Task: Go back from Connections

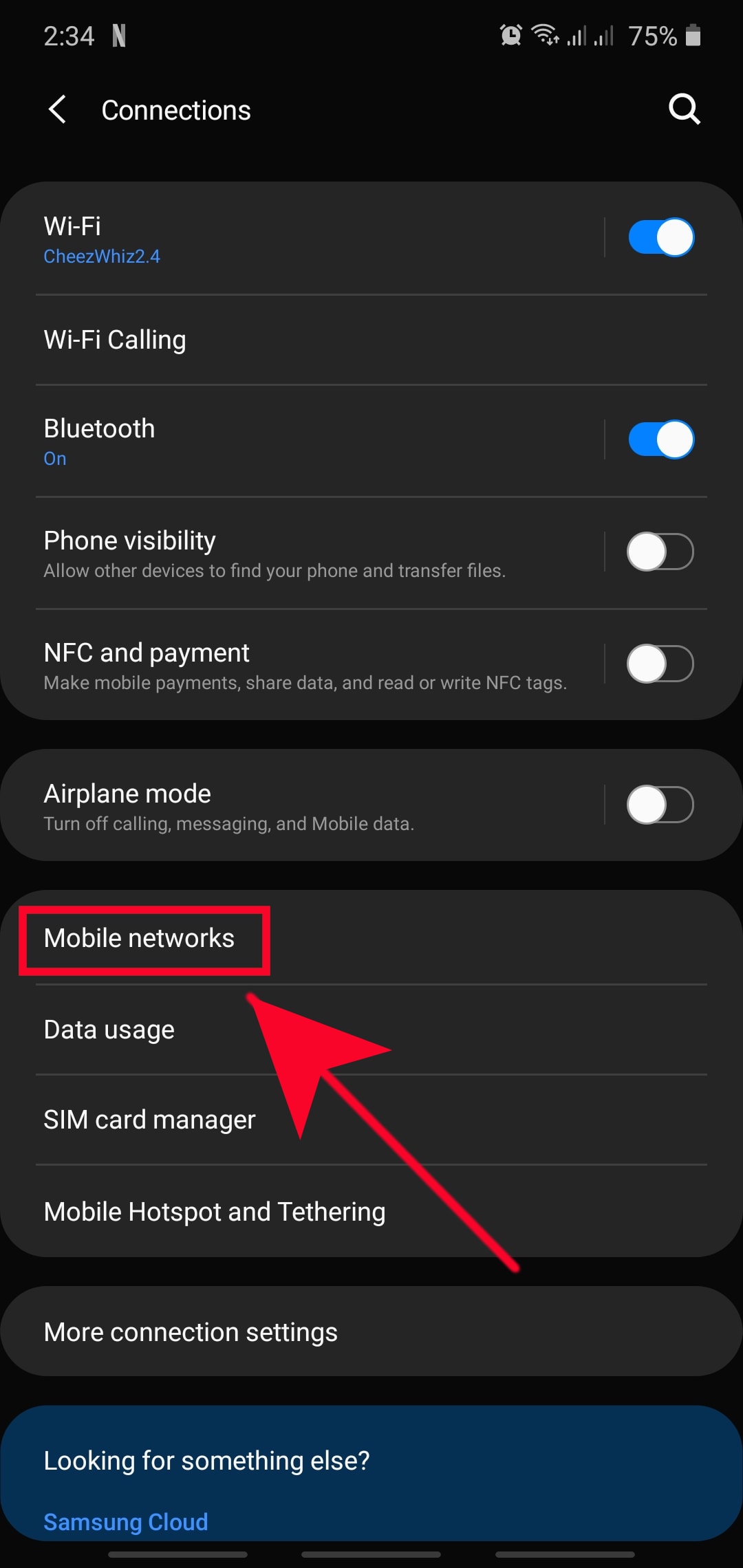Action: (58, 110)
